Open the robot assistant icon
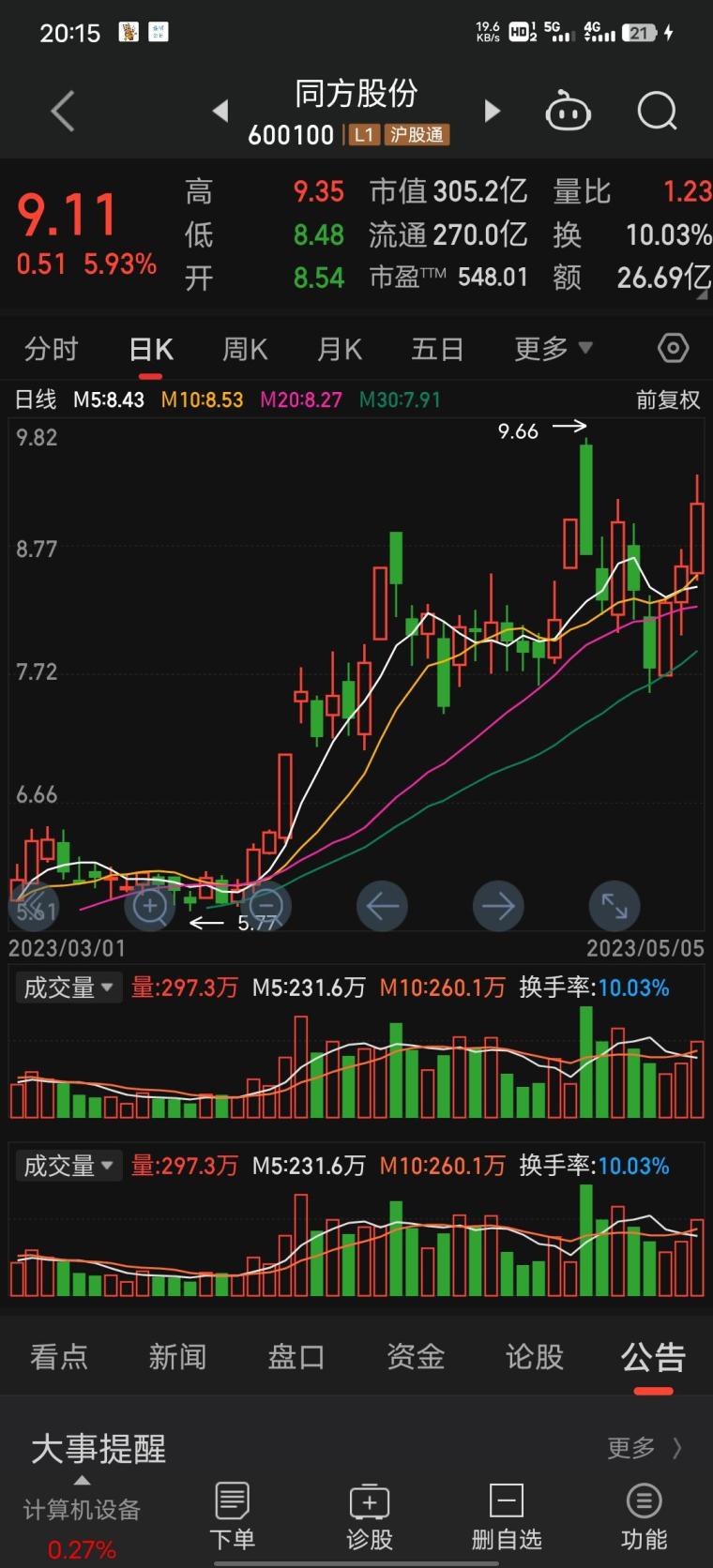 568,112
